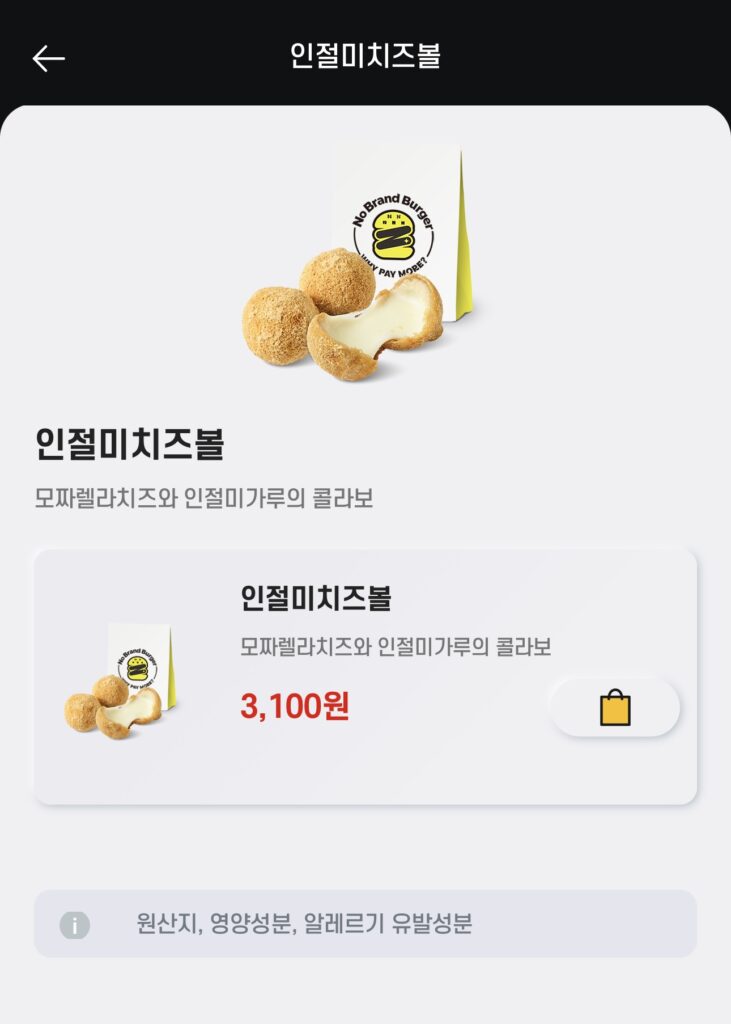Go back using the arrow icon

pyautogui.click(x=48, y=58)
